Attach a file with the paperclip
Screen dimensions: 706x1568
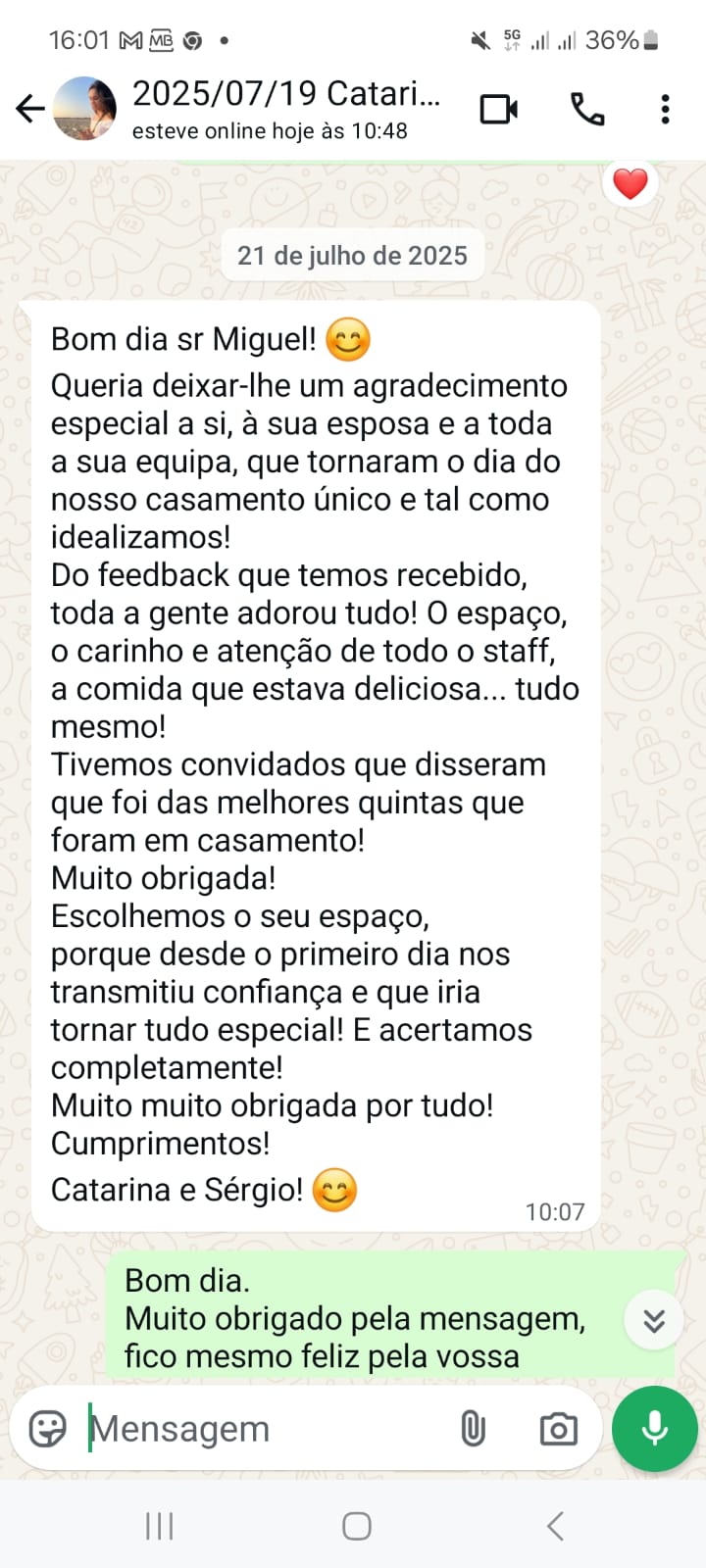(x=473, y=1429)
